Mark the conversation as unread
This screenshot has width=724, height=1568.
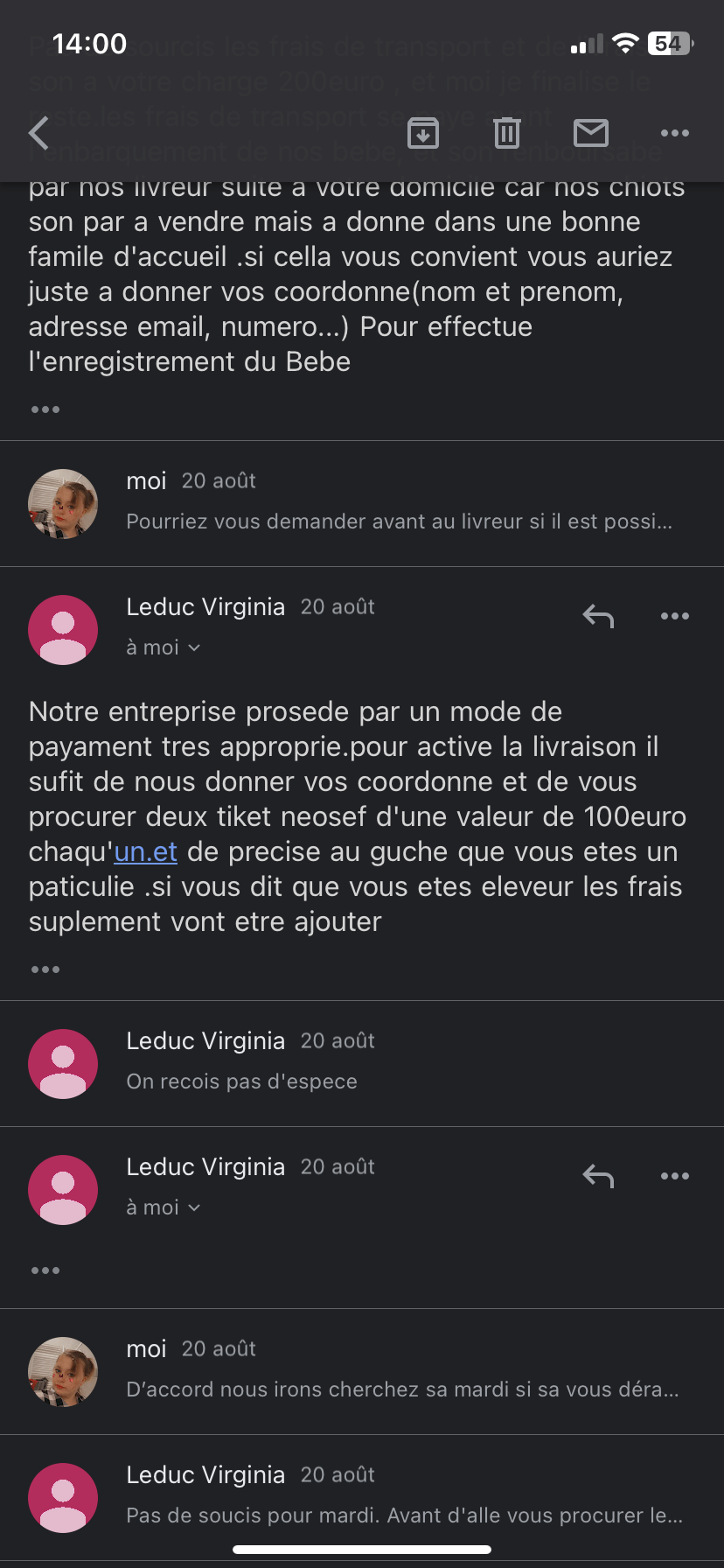(x=591, y=133)
